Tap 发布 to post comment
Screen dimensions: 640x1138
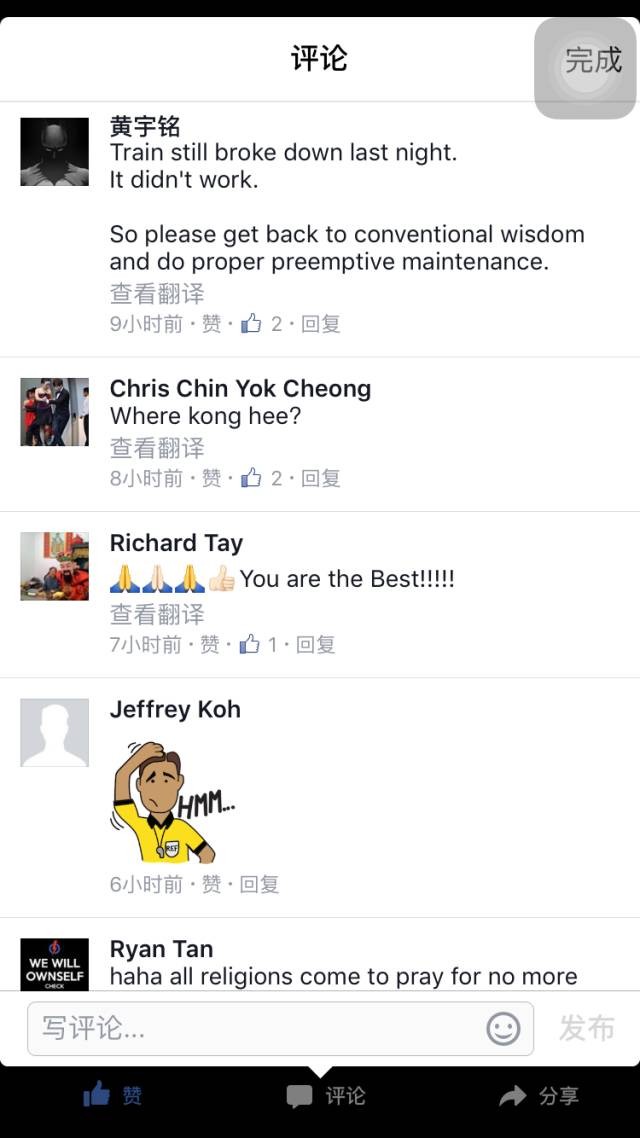tap(586, 1028)
